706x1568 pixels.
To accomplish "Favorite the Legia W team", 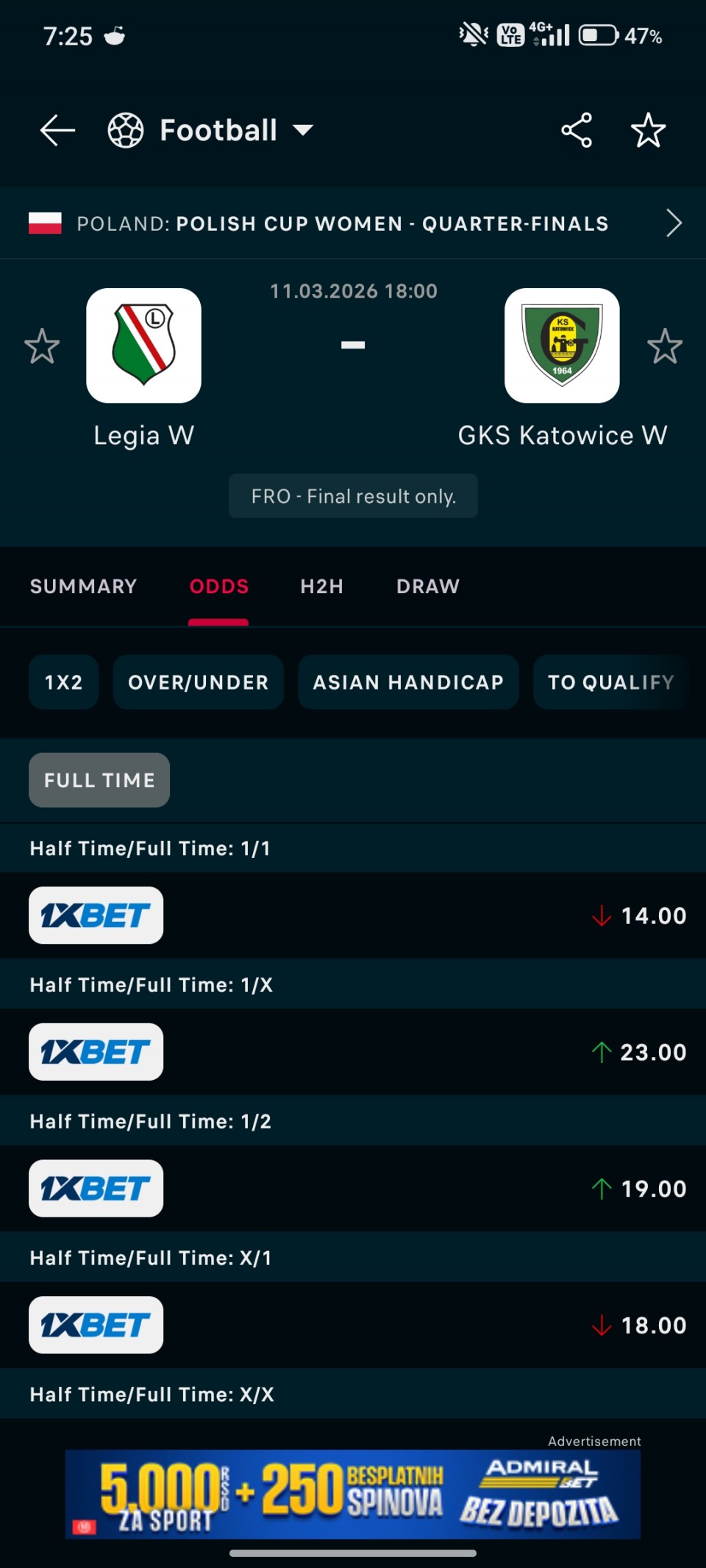I will (x=42, y=346).
